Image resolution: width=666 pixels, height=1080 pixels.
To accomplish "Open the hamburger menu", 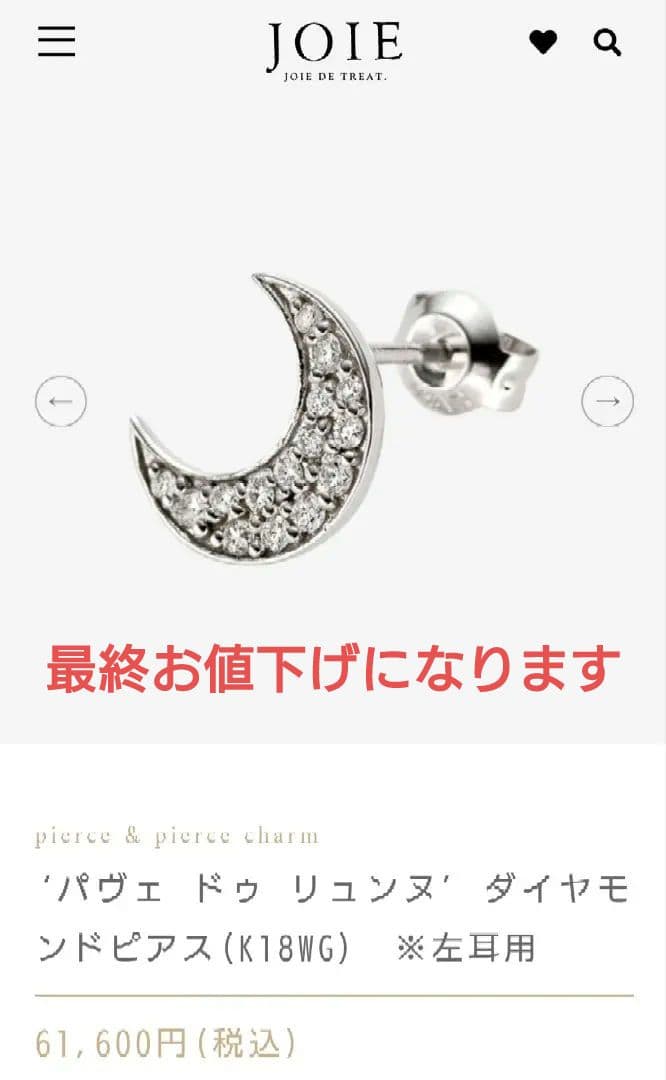I will tap(57, 41).
